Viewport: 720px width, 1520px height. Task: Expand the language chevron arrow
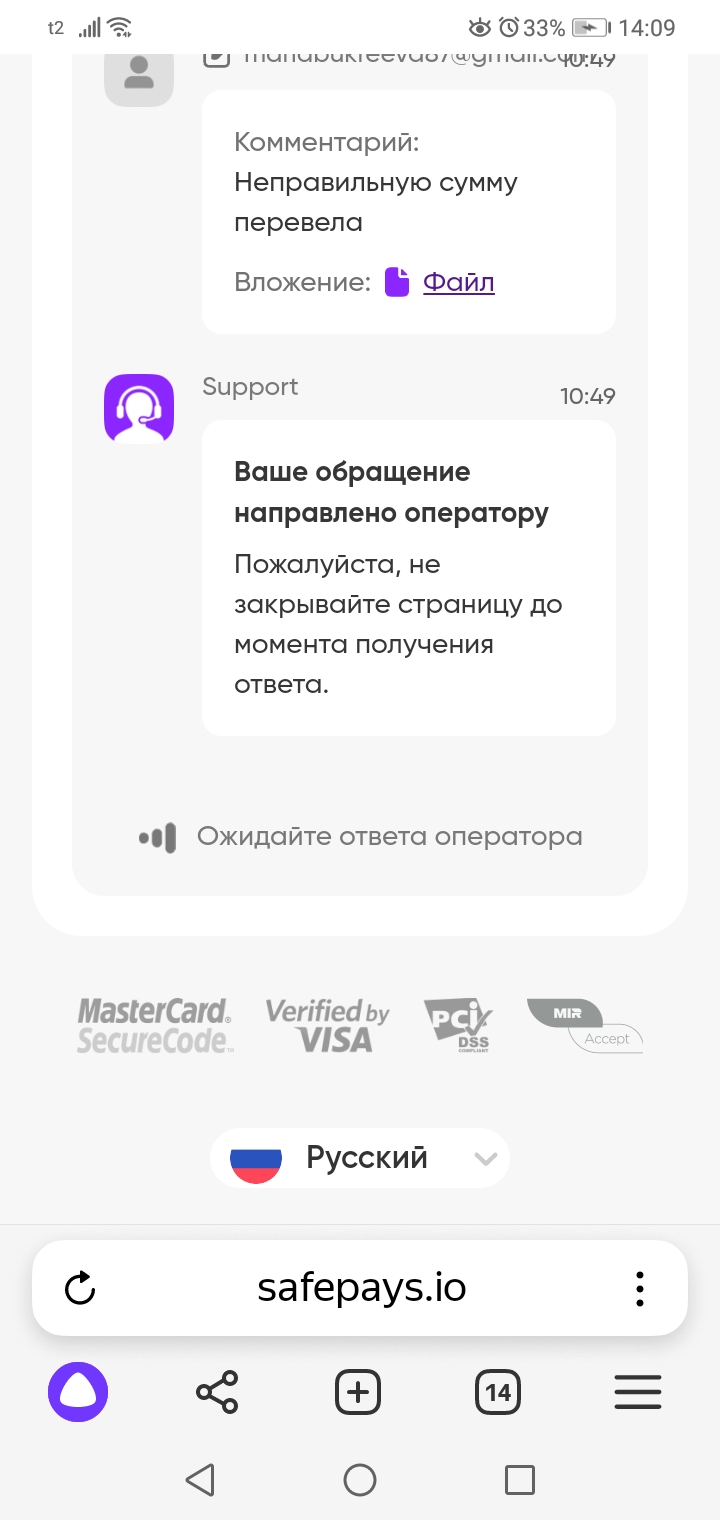pyautogui.click(x=487, y=1158)
